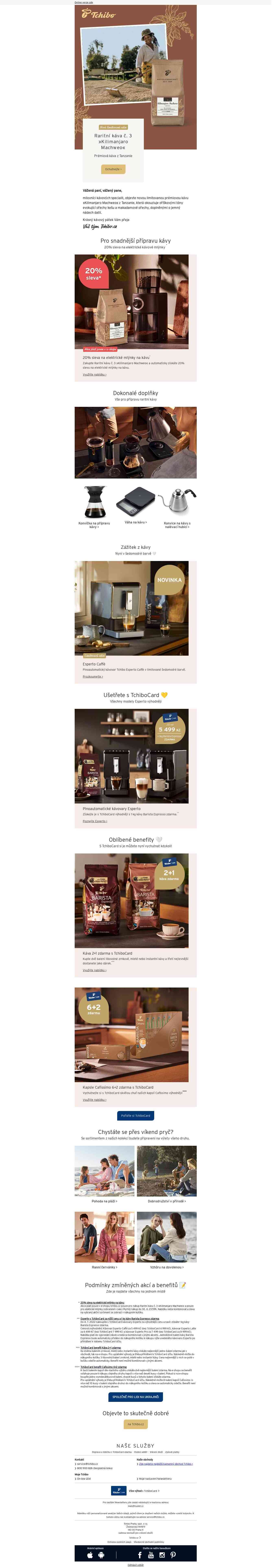Image resolution: width=272 pixels, height=1568 pixels.
Task: Open the Pohoda na pláži collection
Action: (x=104, y=1201)
